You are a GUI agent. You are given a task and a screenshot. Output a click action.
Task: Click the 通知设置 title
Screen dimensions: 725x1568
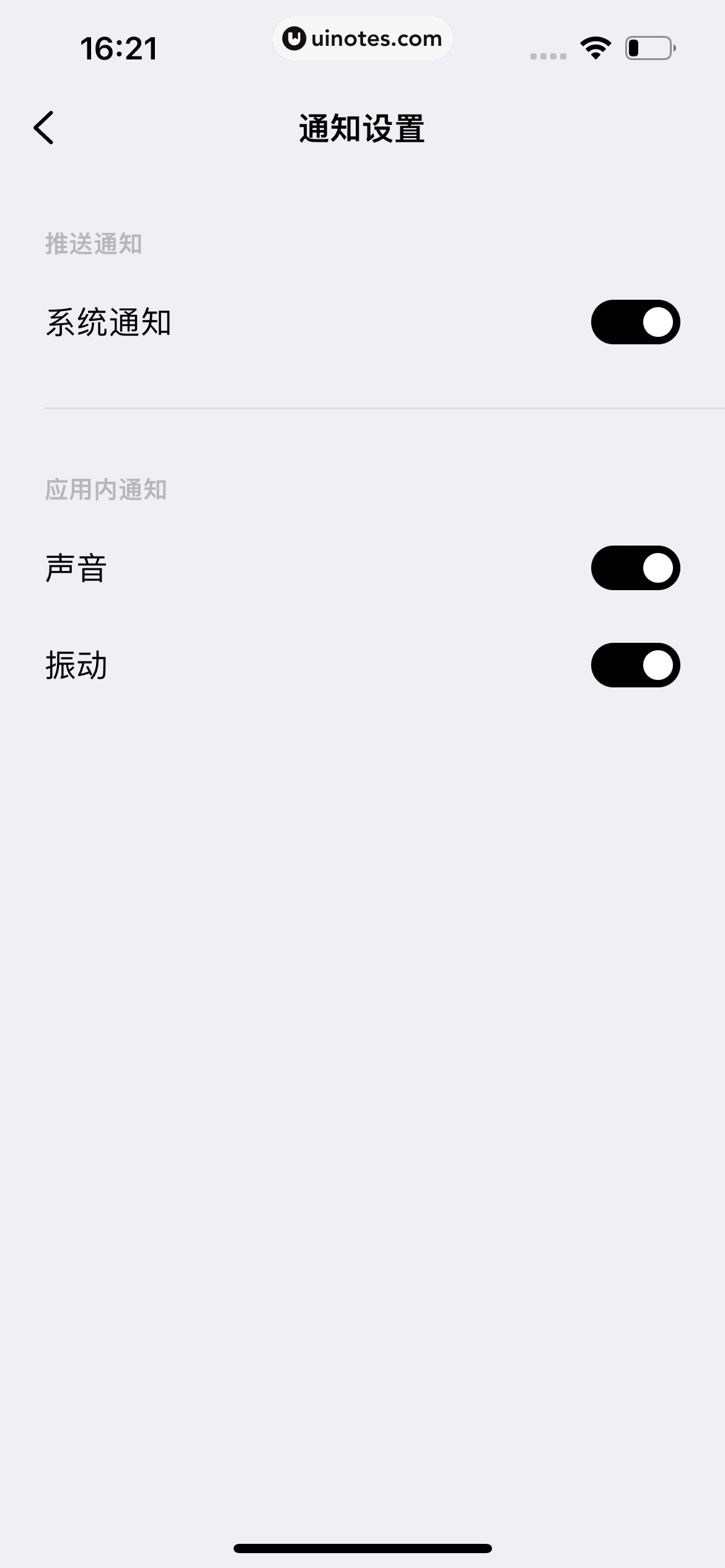tap(361, 128)
